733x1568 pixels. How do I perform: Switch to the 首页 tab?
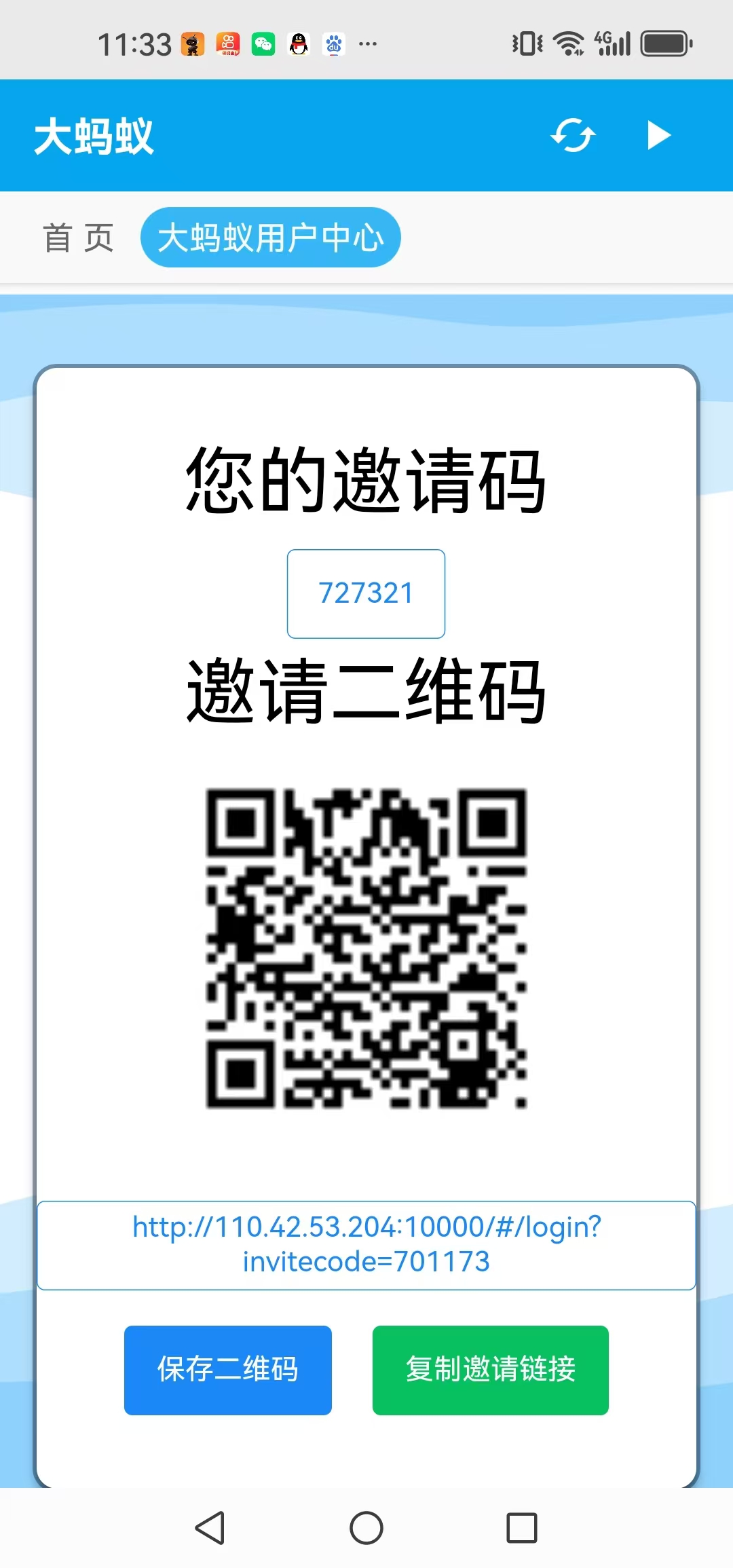coord(79,238)
